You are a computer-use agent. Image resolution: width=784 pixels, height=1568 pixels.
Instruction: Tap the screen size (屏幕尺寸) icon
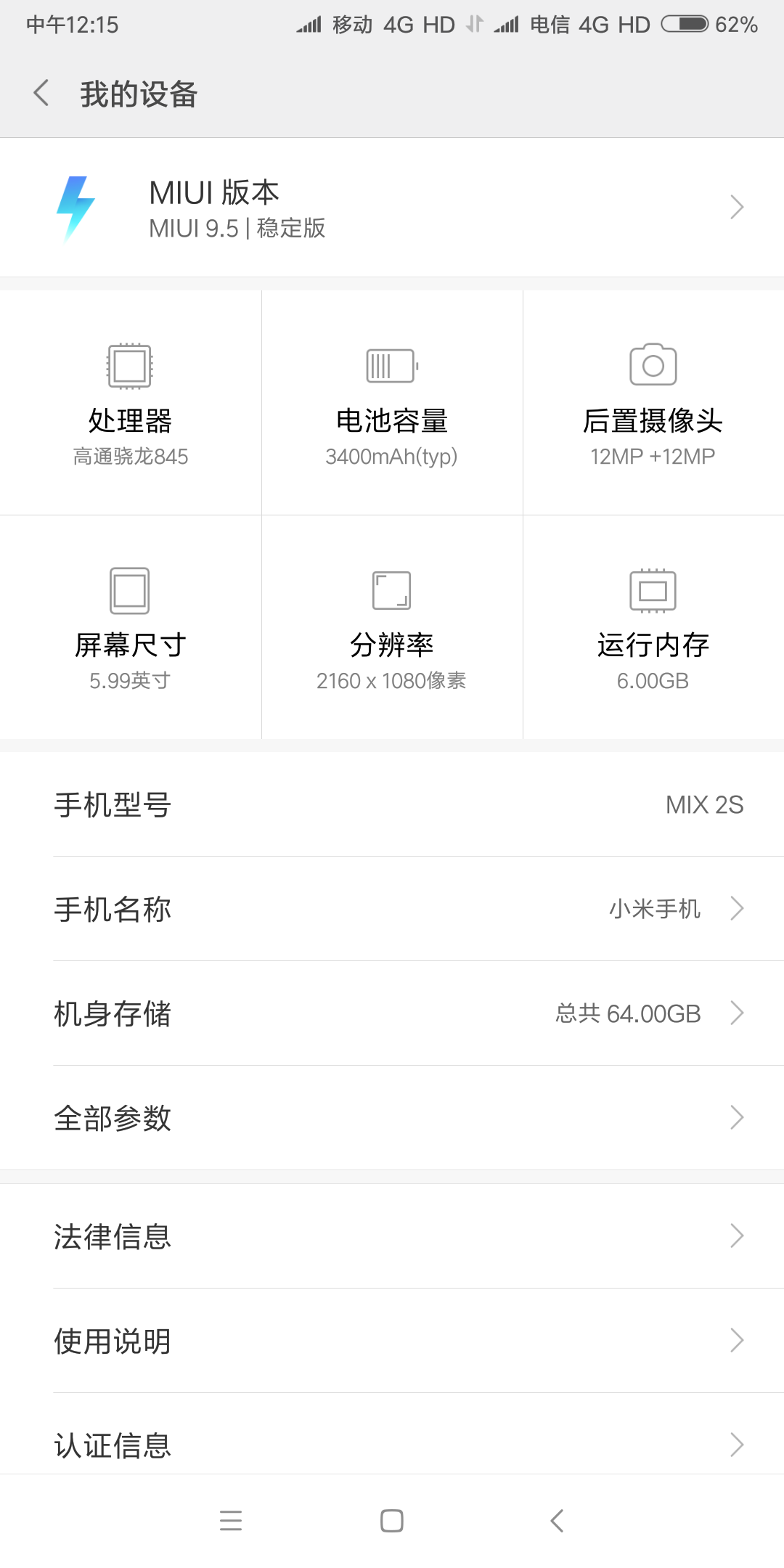click(x=131, y=592)
